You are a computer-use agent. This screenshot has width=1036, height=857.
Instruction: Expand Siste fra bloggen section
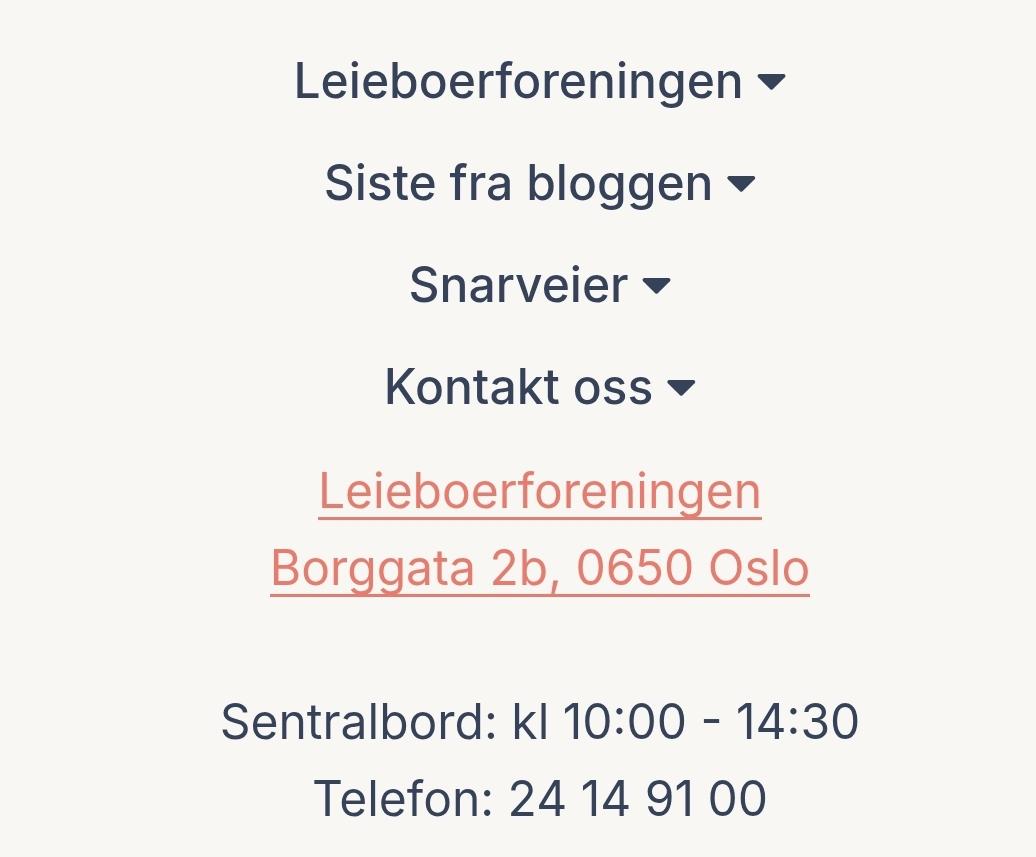tap(539, 184)
